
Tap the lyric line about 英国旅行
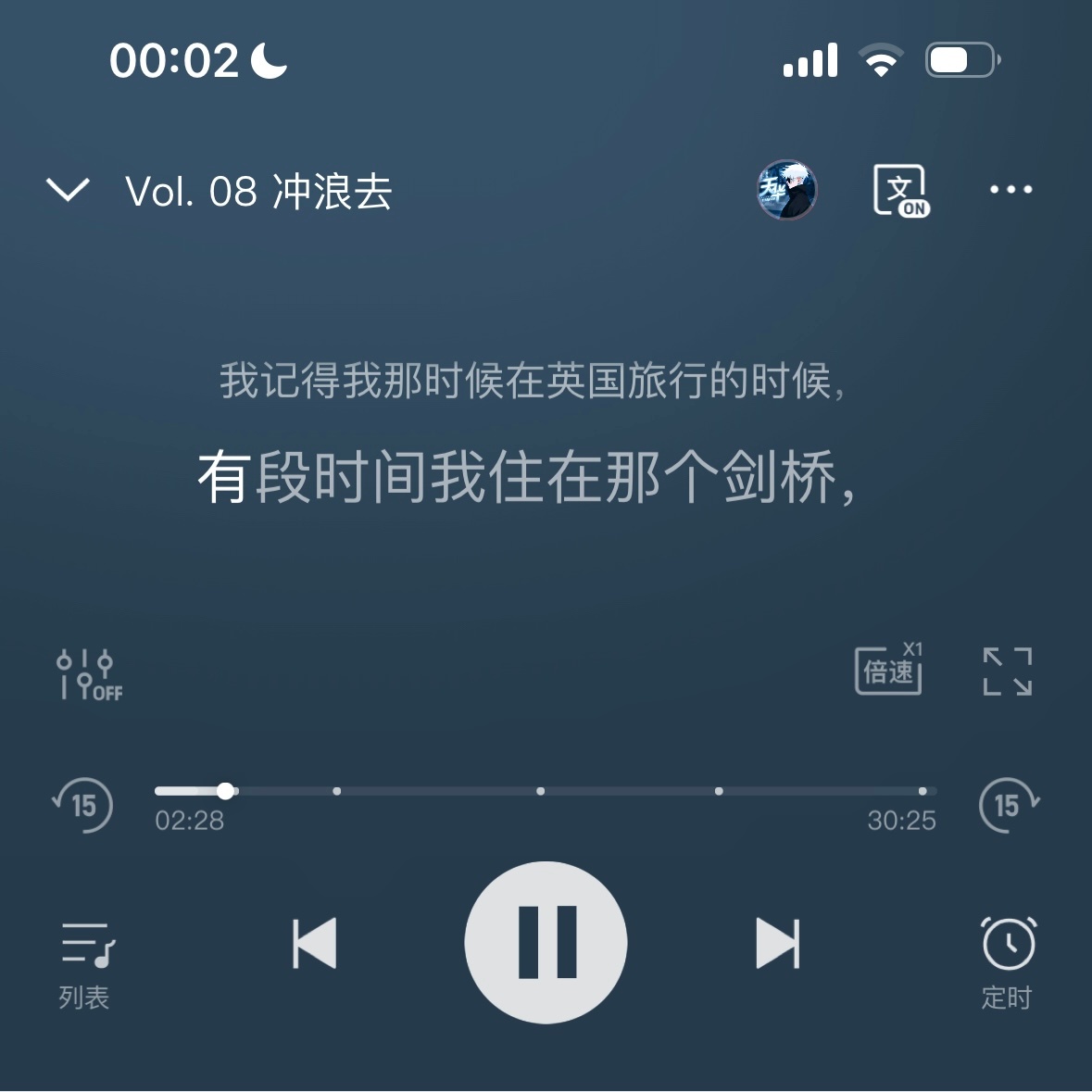pos(532,381)
